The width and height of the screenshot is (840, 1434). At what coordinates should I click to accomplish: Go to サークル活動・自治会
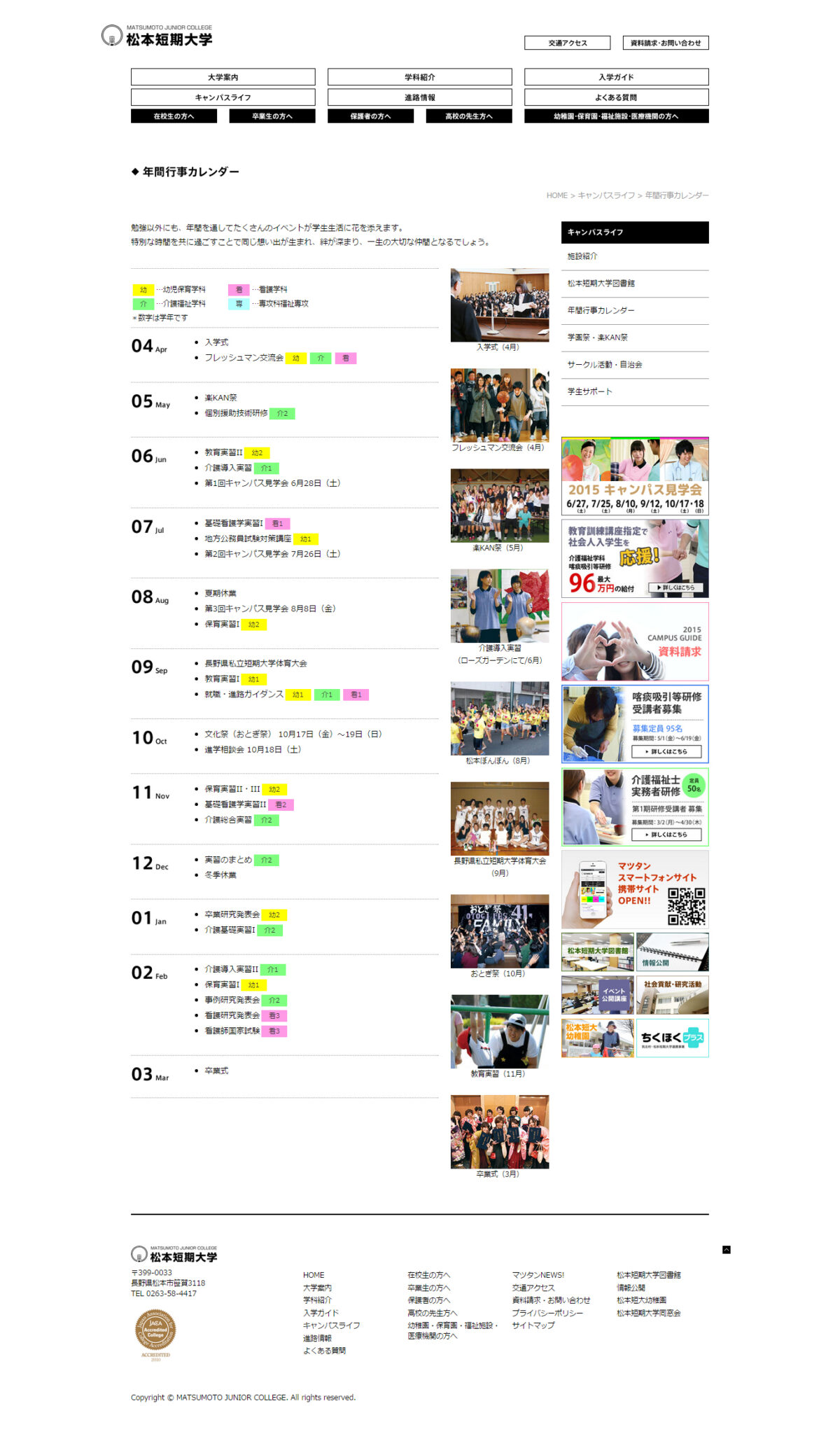point(604,365)
